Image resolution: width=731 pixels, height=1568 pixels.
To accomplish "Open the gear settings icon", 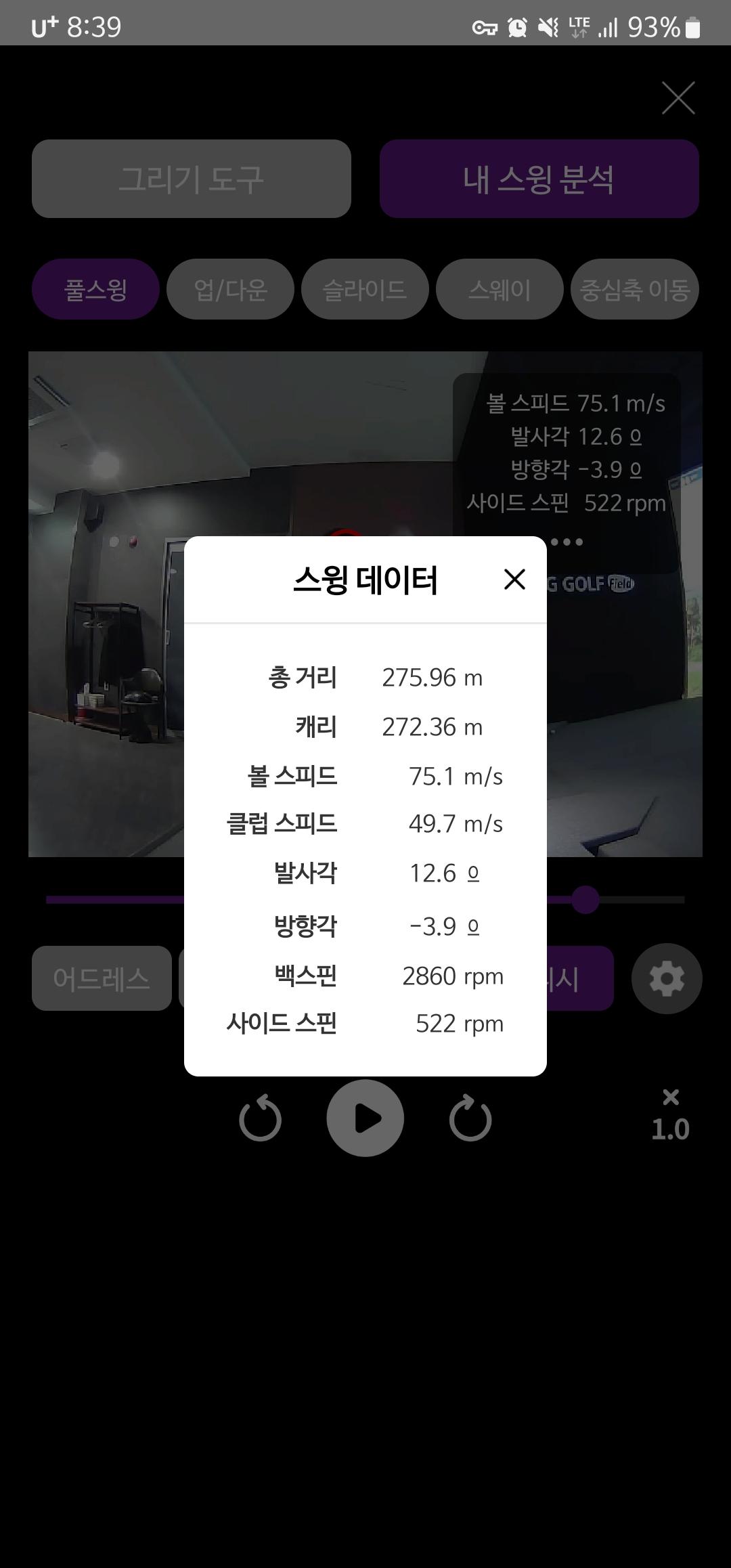I will [x=667, y=978].
